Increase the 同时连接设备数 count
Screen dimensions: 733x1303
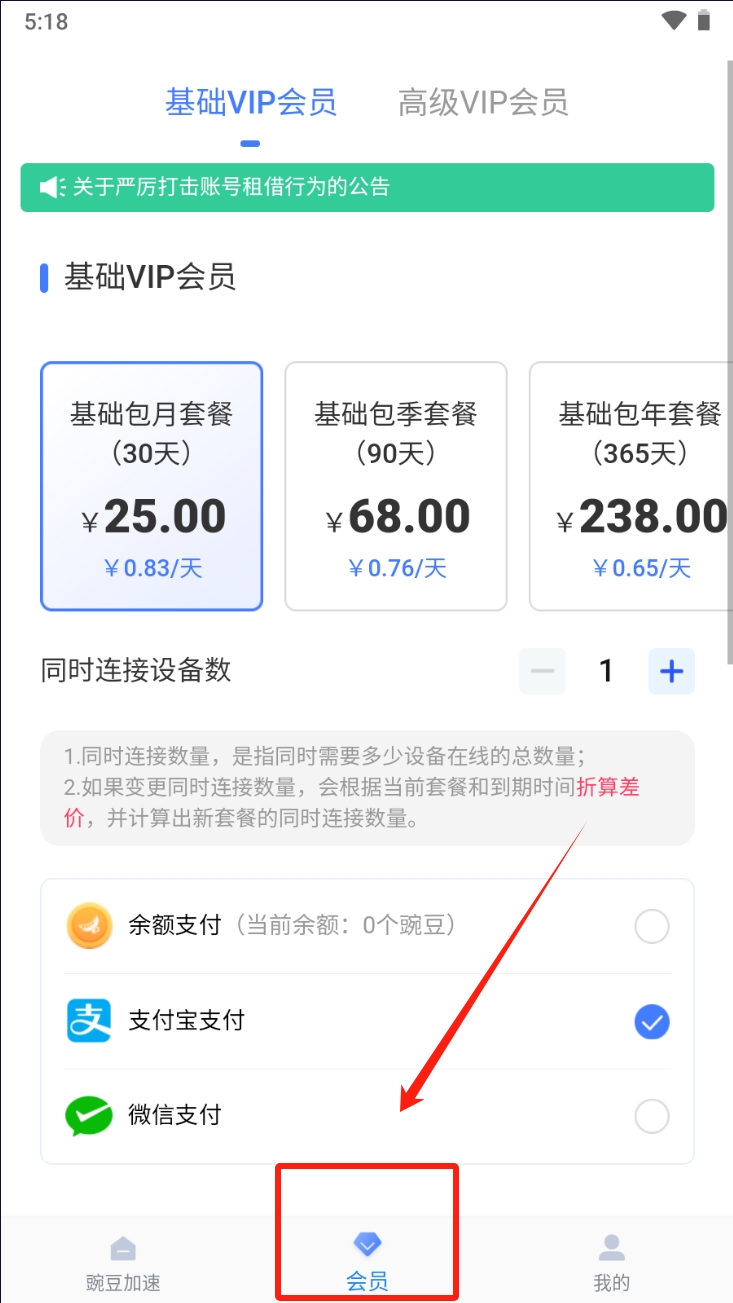pyautogui.click(x=671, y=671)
